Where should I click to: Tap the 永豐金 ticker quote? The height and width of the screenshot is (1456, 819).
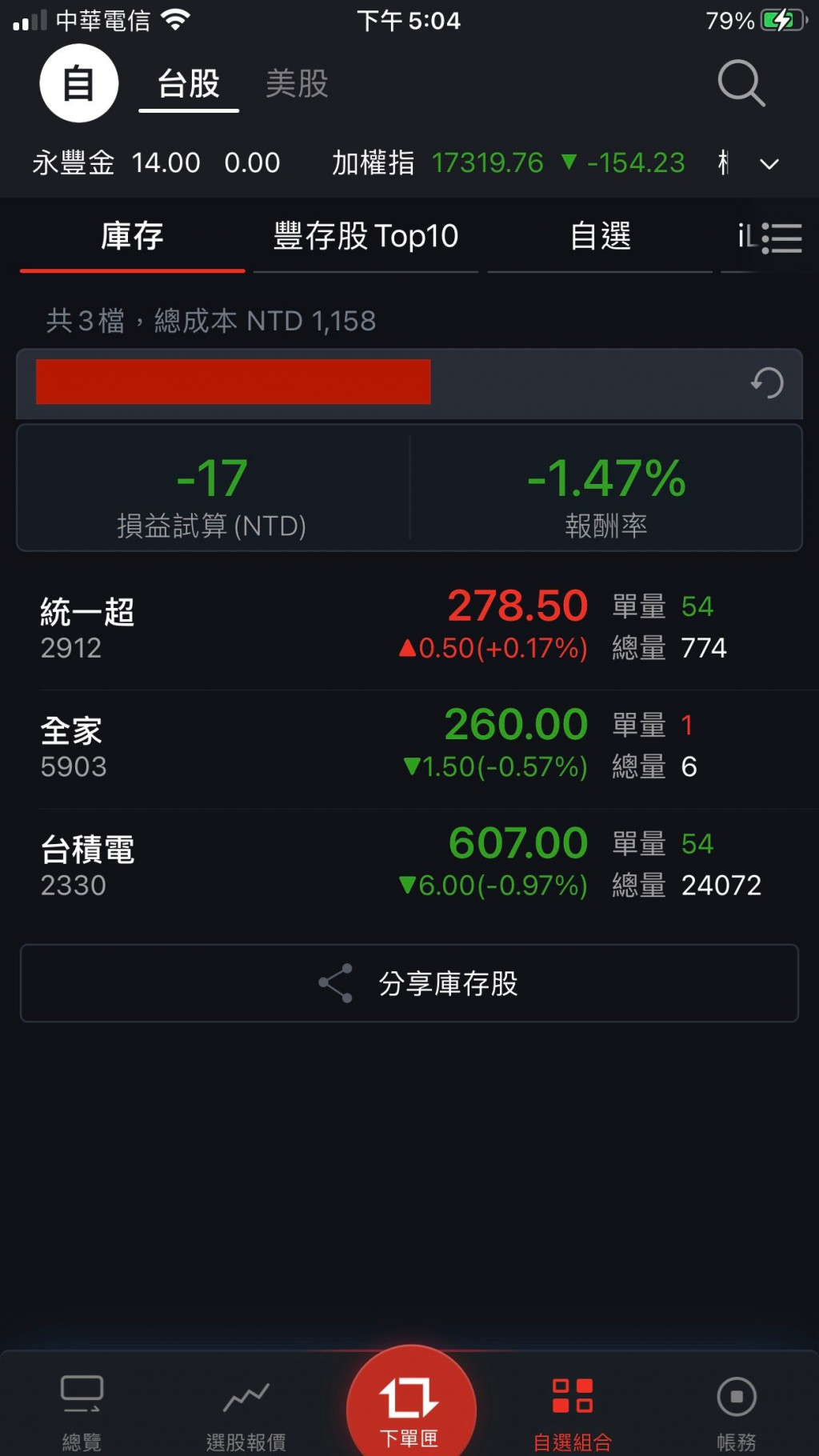pos(156,163)
